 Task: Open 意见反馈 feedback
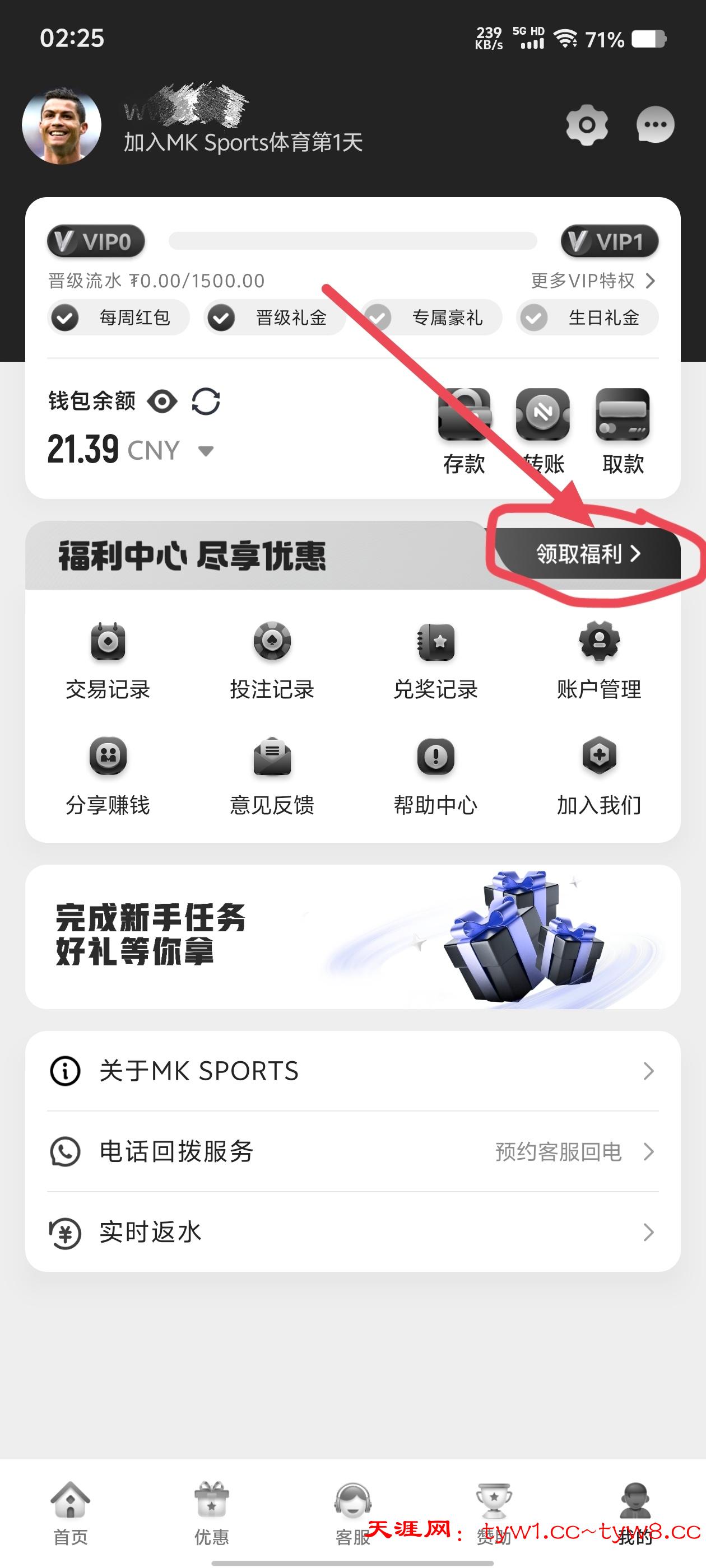point(272,776)
